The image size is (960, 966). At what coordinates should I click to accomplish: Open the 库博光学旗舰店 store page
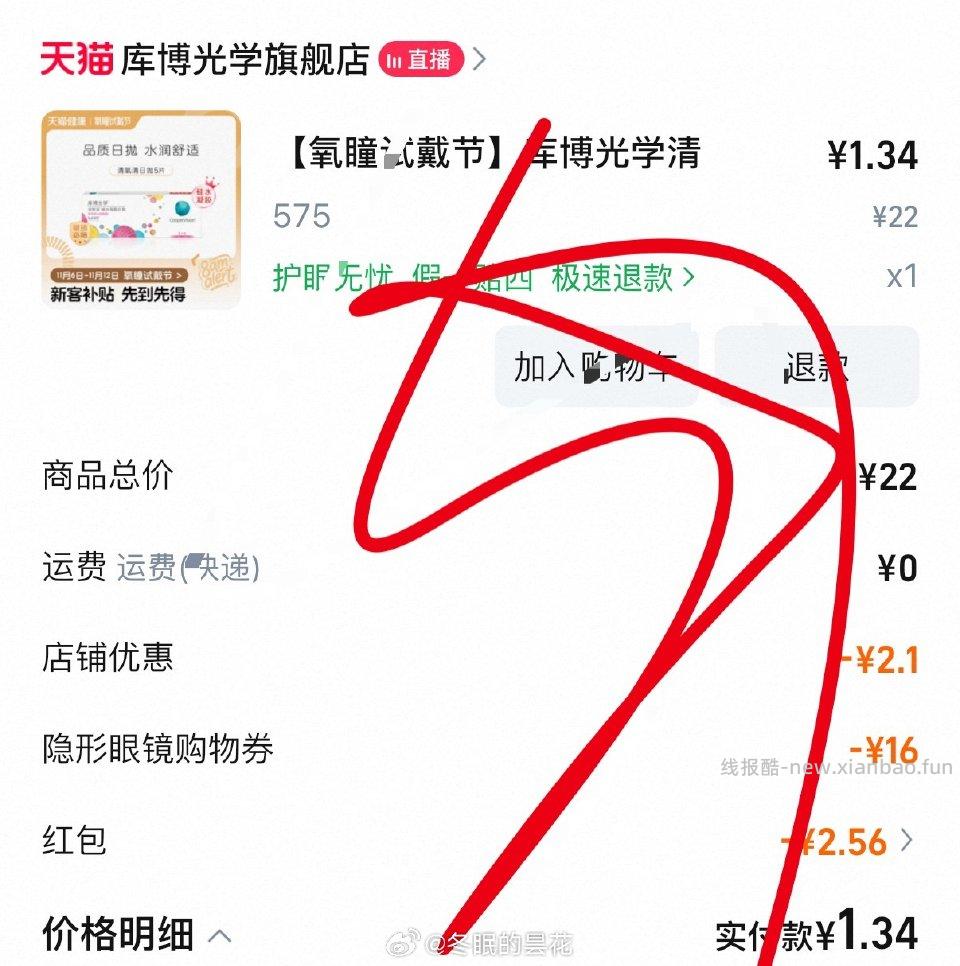pos(245,60)
